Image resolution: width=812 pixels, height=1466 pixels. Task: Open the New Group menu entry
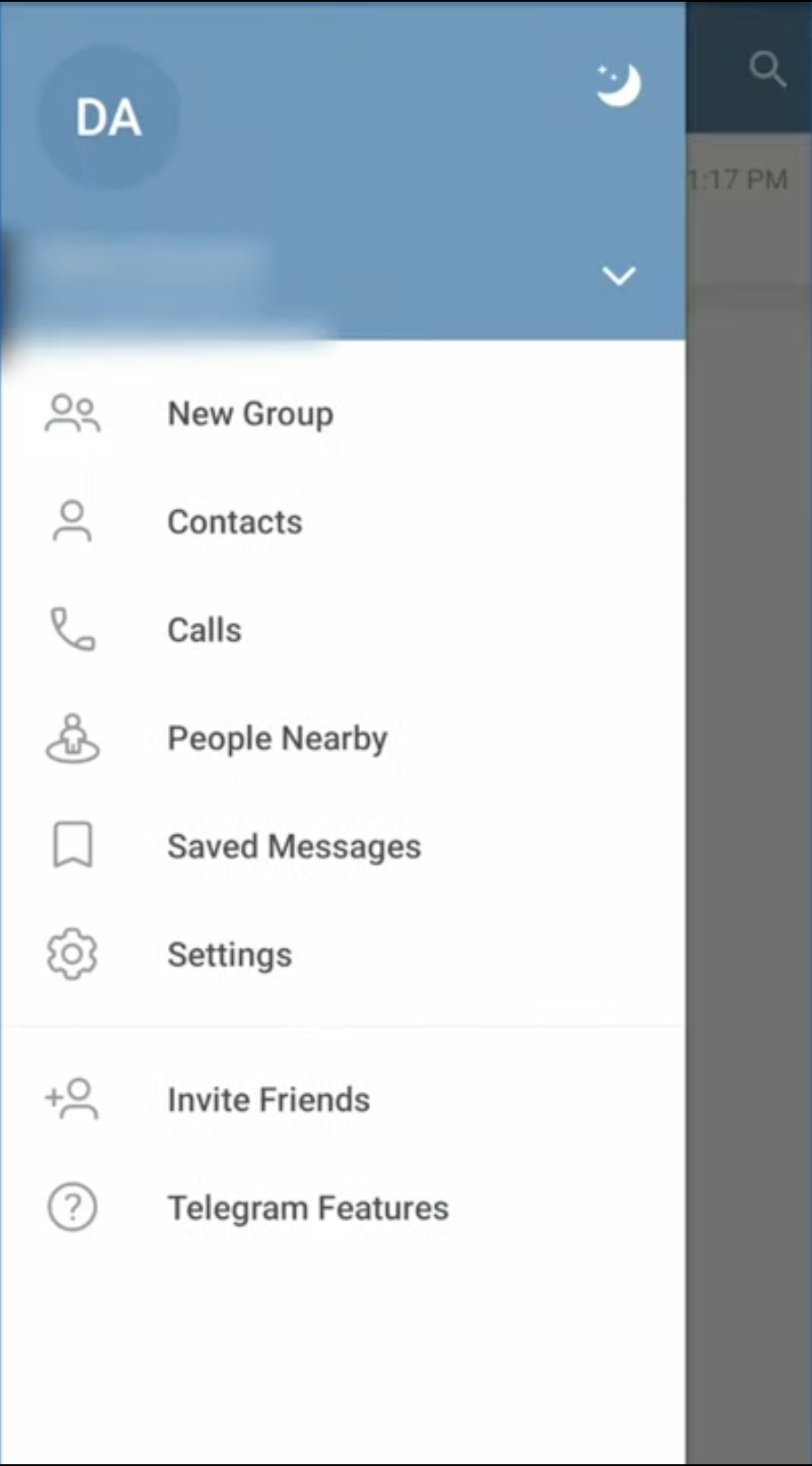point(250,413)
